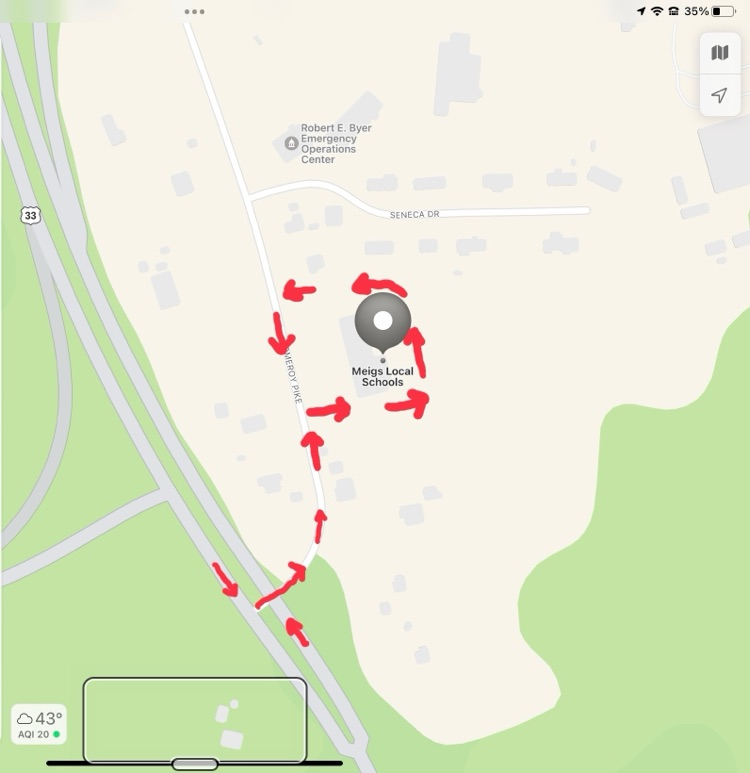Open the weather and AQI widget
This screenshot has width=750, height=773.
38,724
